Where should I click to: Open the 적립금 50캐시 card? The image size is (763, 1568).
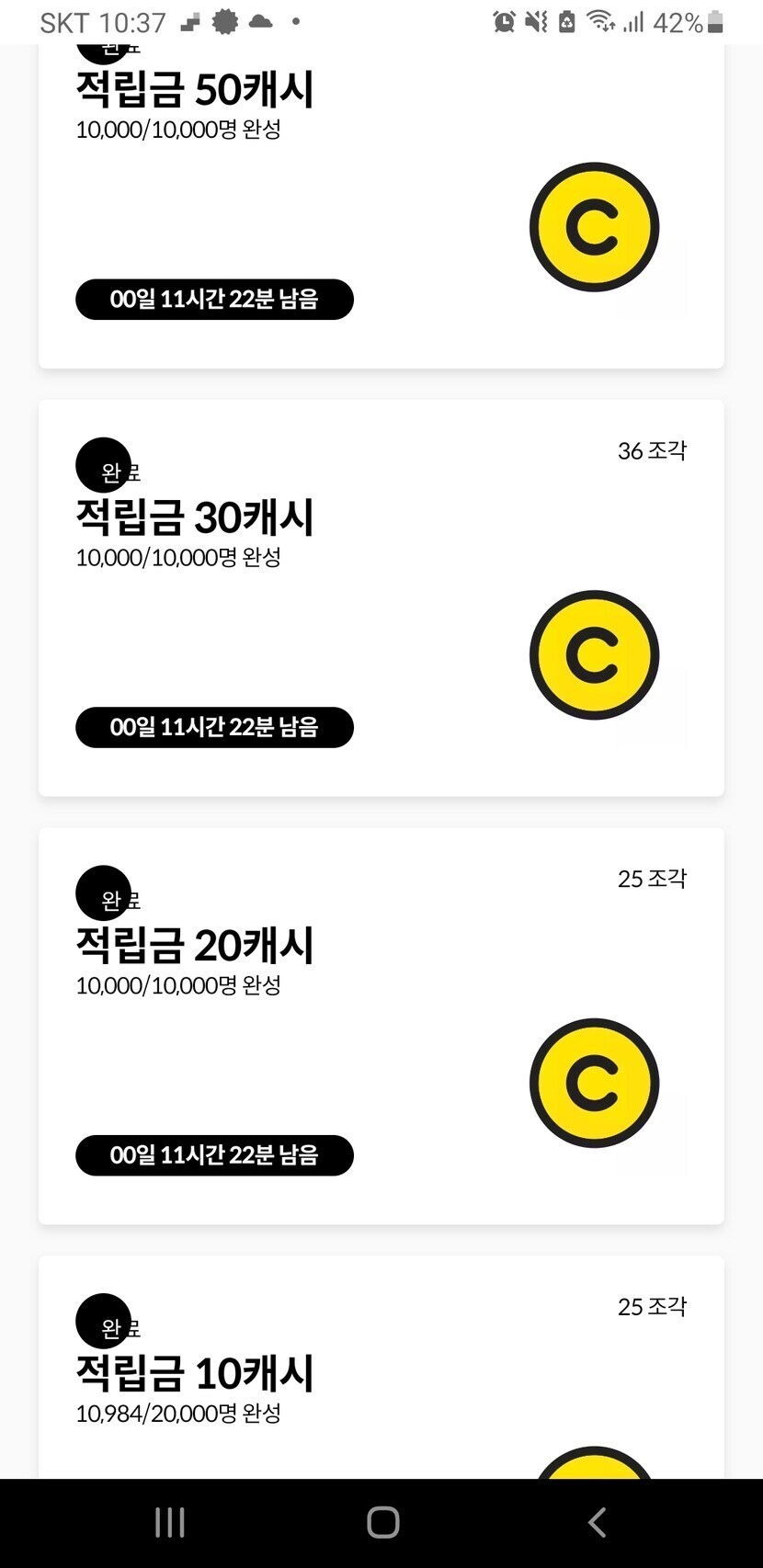(x=381, y=207)
